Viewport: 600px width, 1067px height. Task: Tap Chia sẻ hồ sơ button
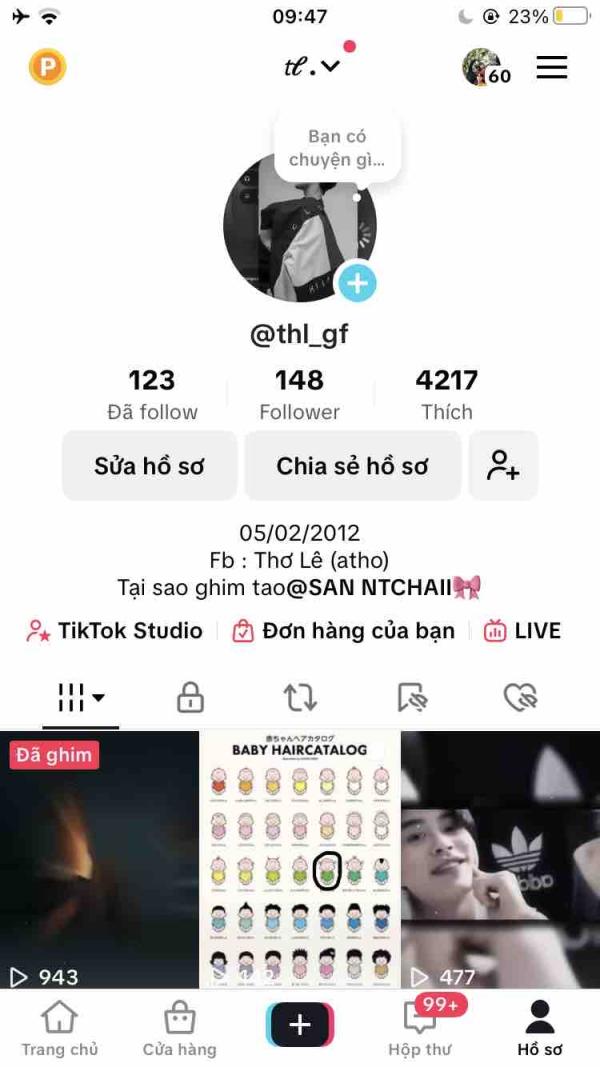tap(352, 466)
